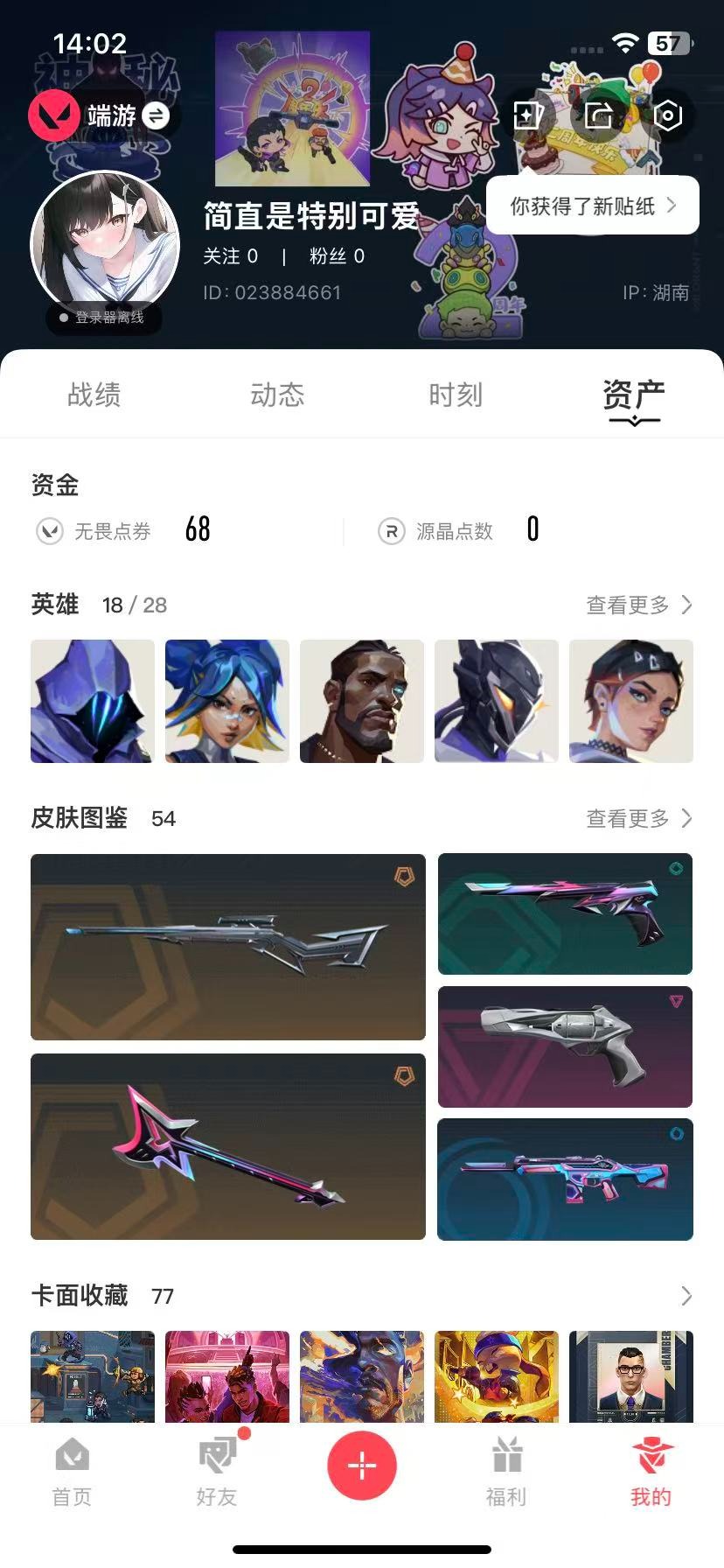The height and width of the screenshot is (1568, 724).
Task: Tap the profile avatar picture
Action: tap(105, 245)
